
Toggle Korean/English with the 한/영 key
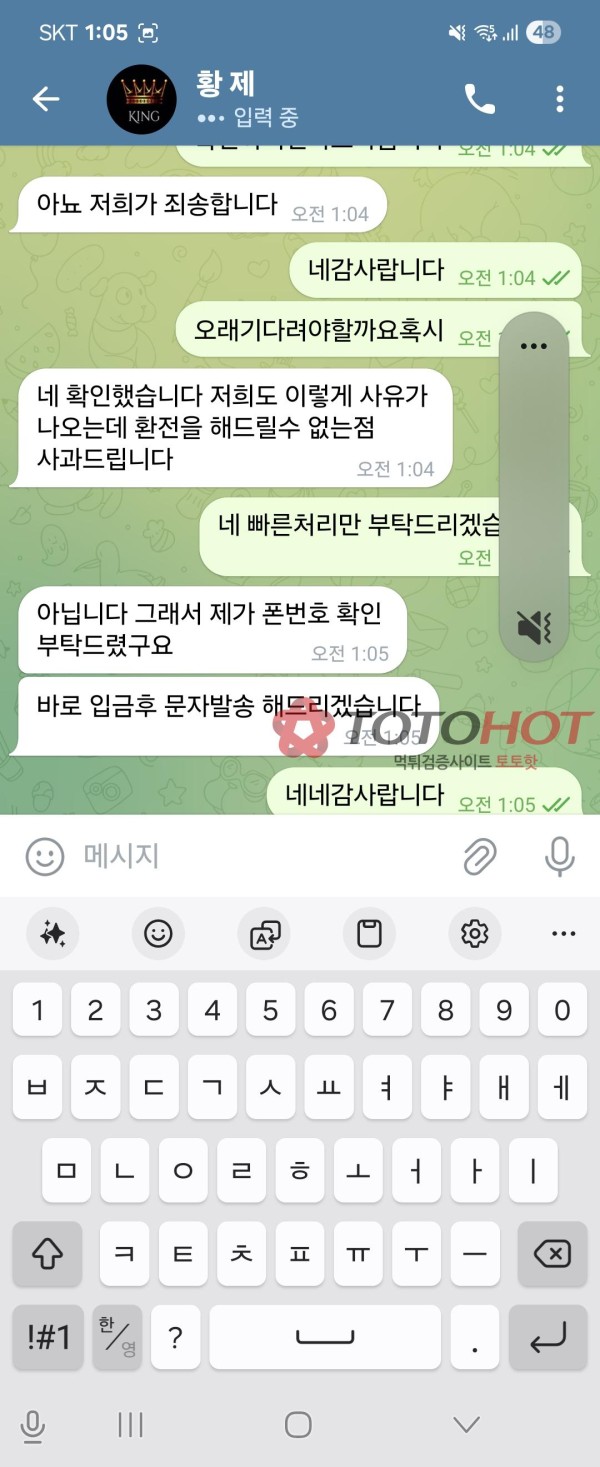(x=118, y=1337)
